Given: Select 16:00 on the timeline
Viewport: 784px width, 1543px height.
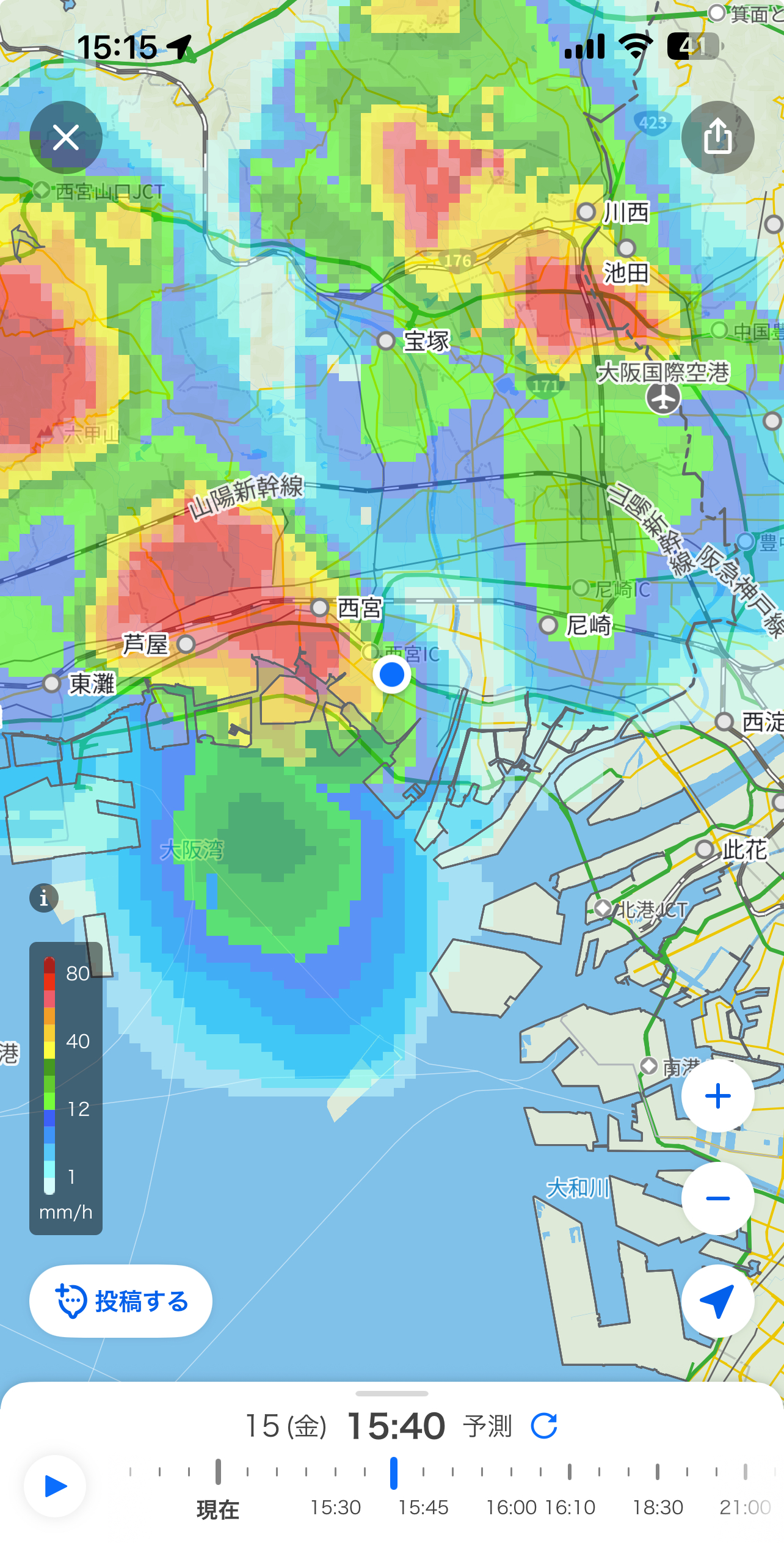Looking at the screenshot, I should click(511, 1508).
